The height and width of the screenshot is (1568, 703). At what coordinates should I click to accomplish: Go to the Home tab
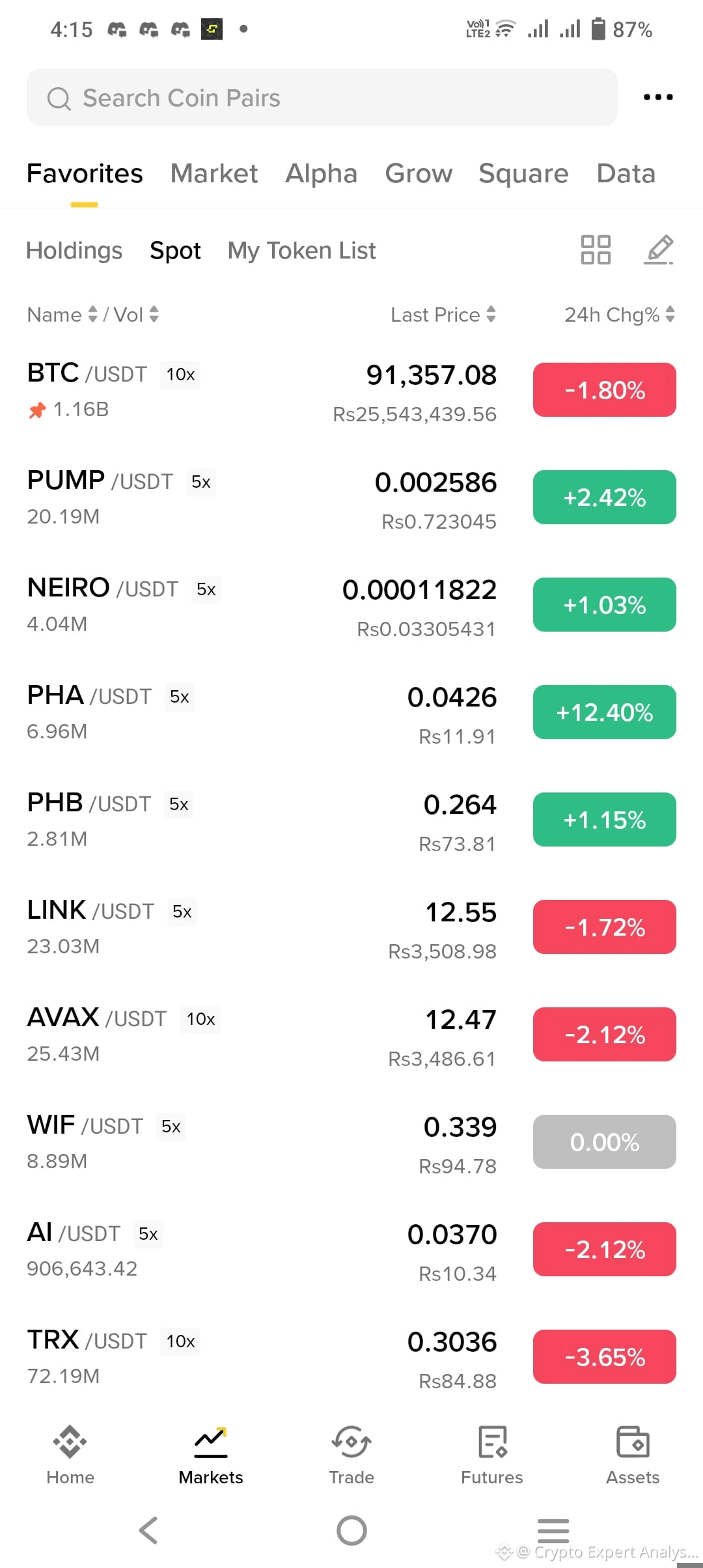pos(70,1455)
